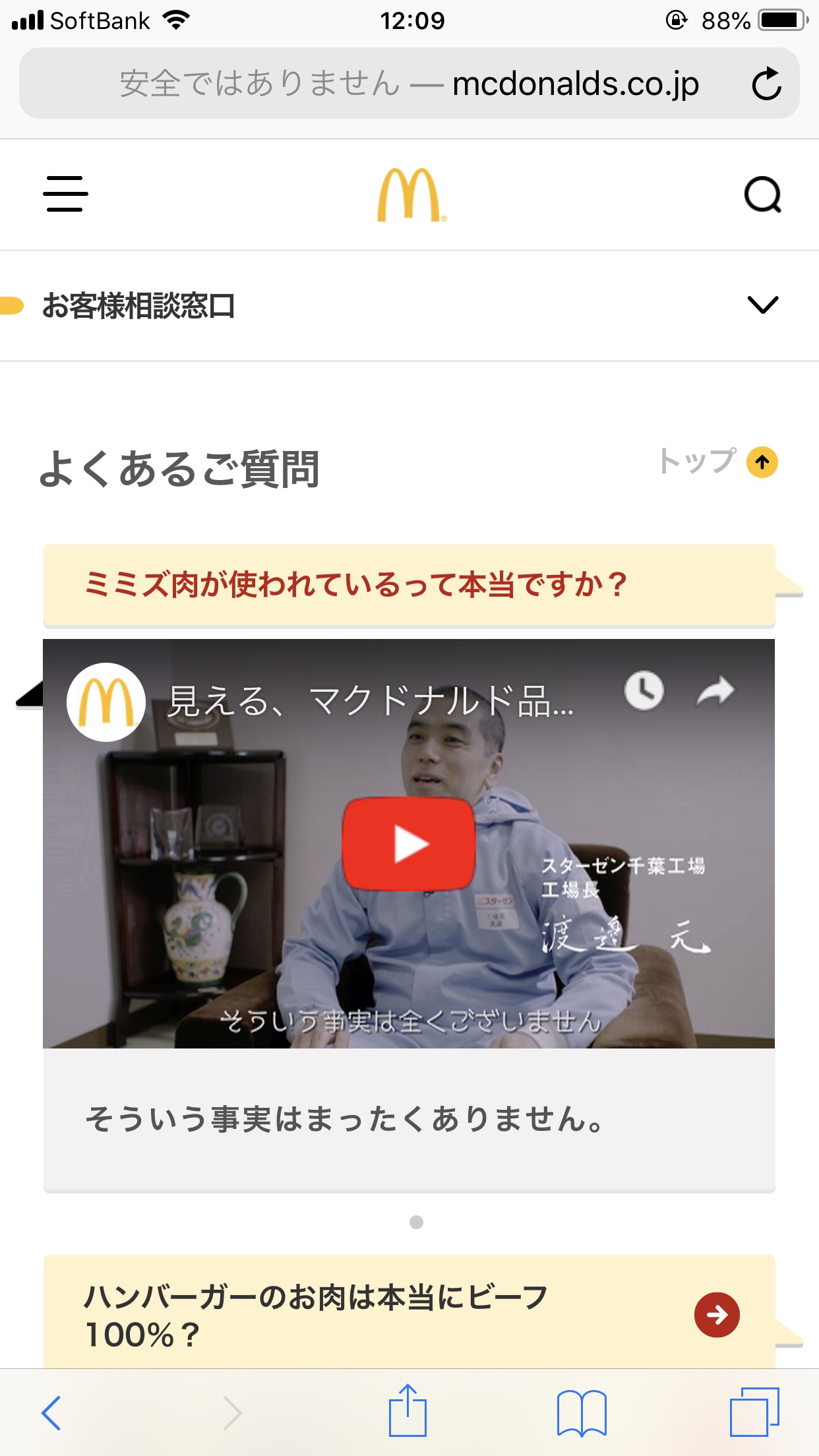
Task: Show open Safari tabs
Action: (754, 1412)
